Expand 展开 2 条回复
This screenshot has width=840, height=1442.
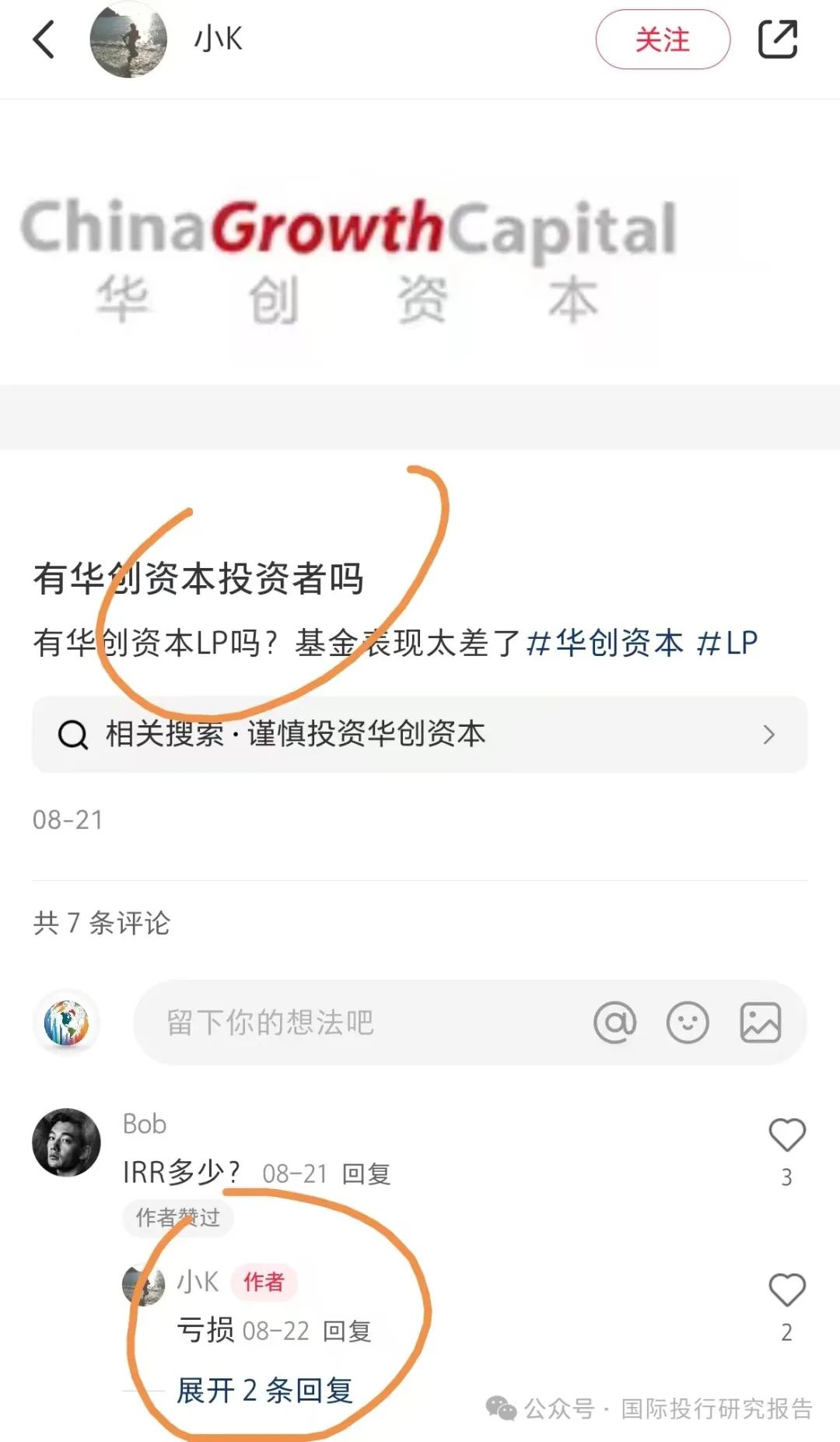click(264, 1390)
